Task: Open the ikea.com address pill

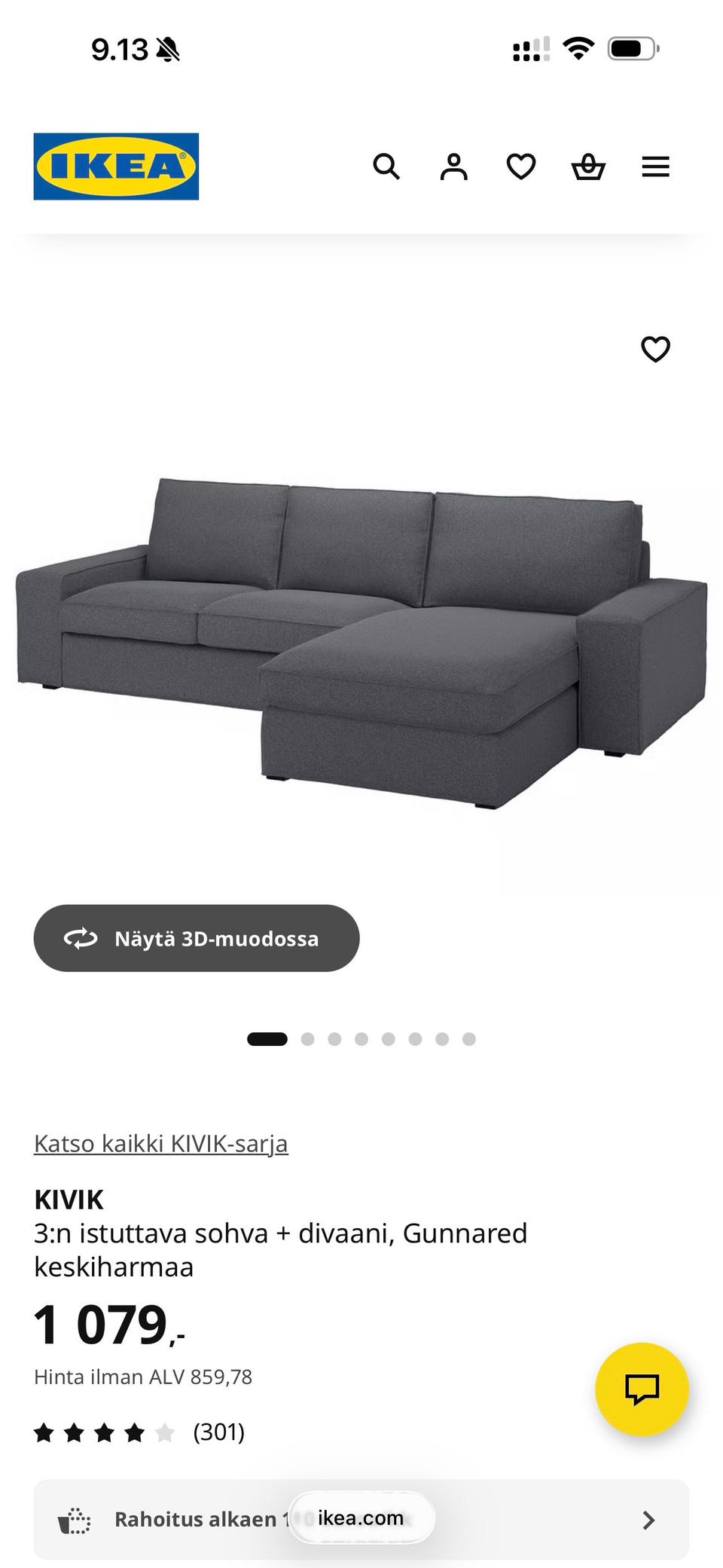Action: coord(361,1519)
